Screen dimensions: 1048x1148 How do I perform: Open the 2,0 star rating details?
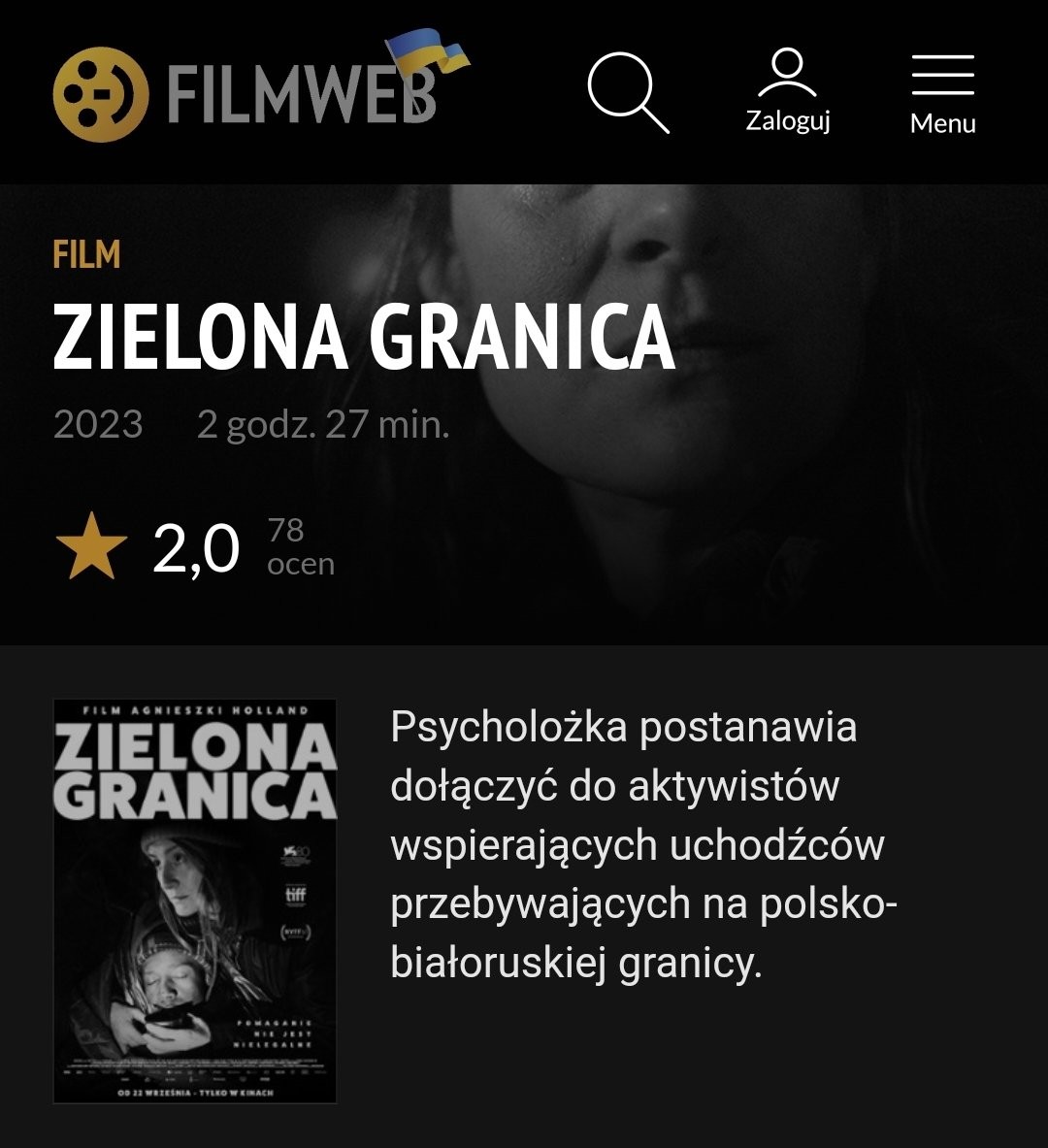click(x=194, y=547)
